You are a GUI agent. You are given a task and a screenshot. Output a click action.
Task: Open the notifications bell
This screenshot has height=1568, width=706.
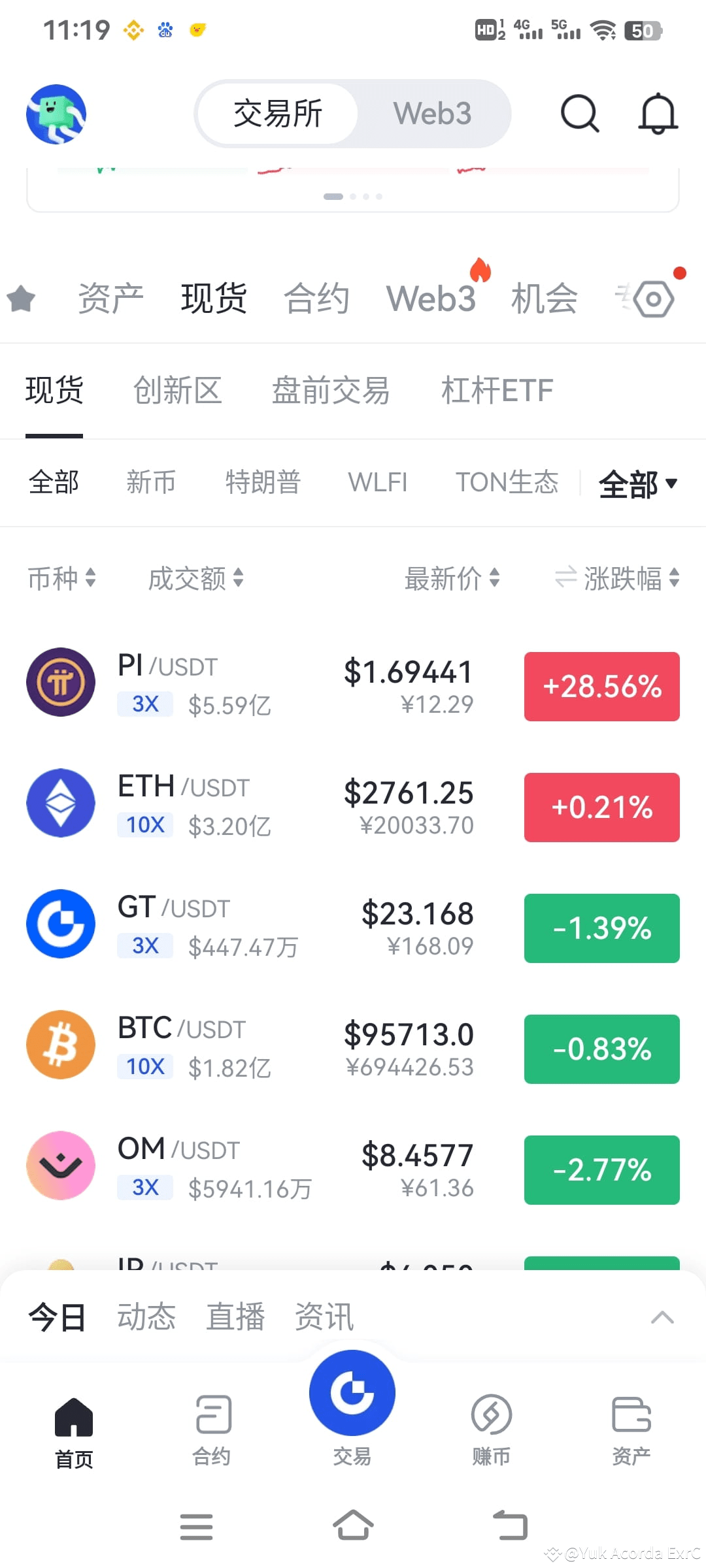click(x=658, y=114)
